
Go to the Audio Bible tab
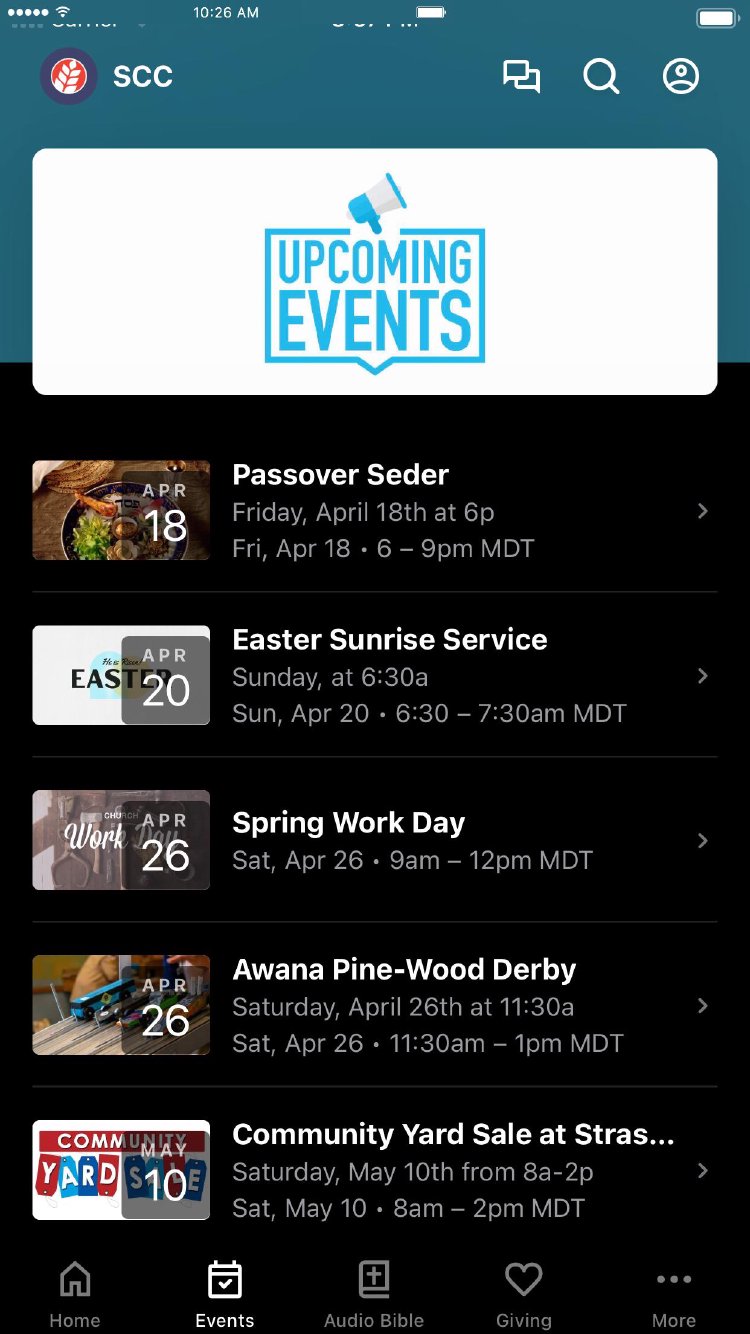point(374,1294)
